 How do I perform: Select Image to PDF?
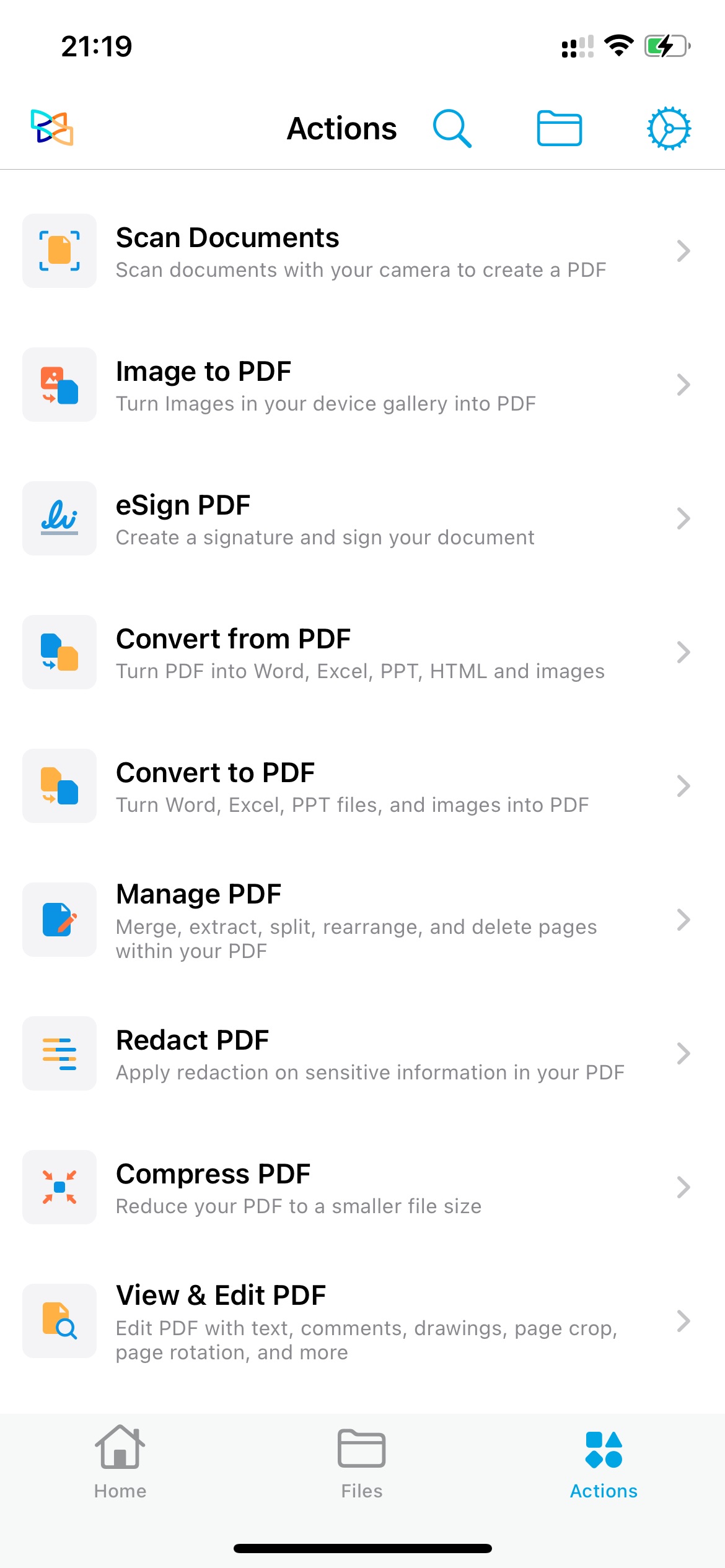(362, 385)
